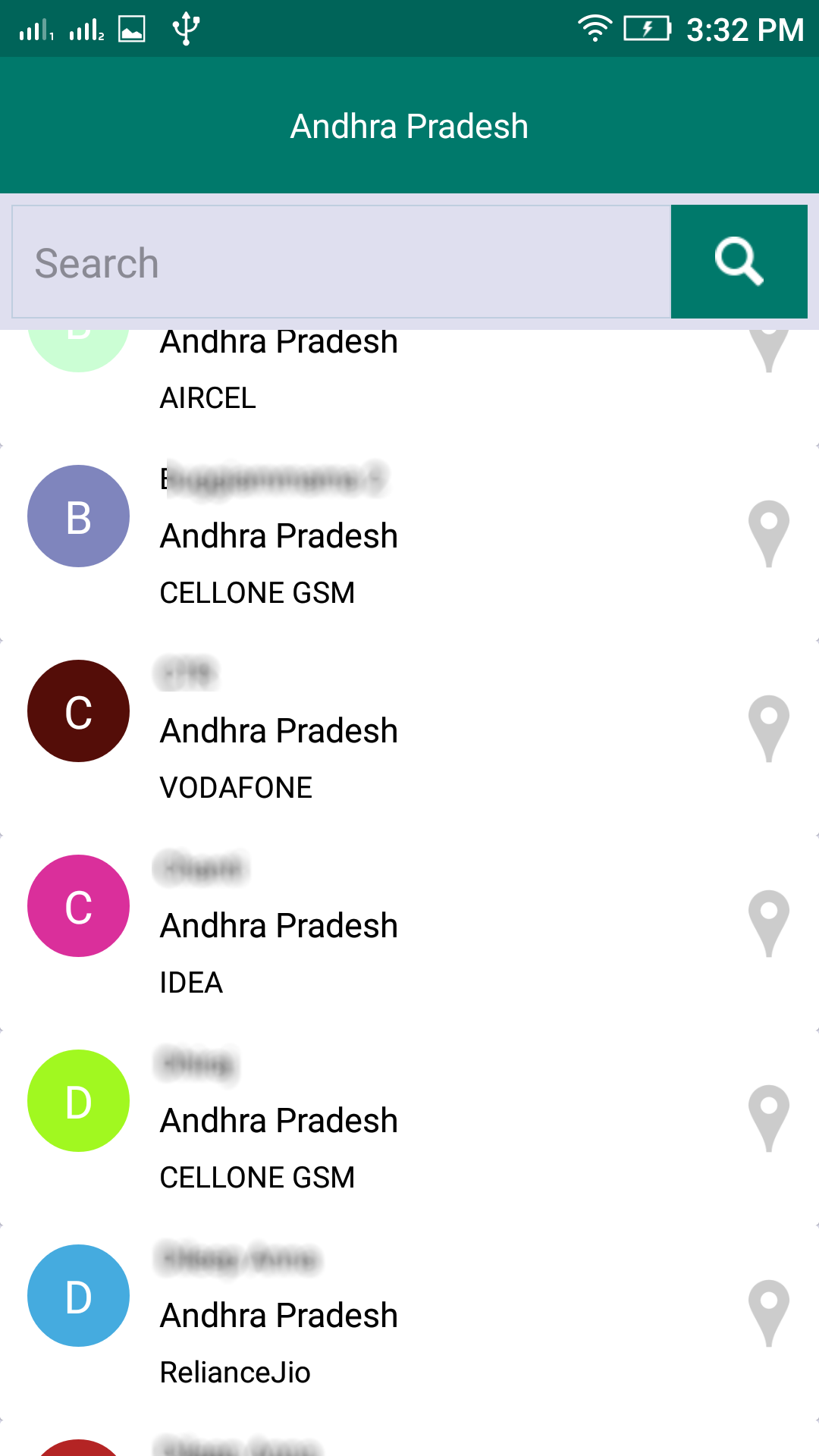Viewport: 819px width, 1456px height.
Task: Tap the green magnifier search button
Action: point(739,262)
